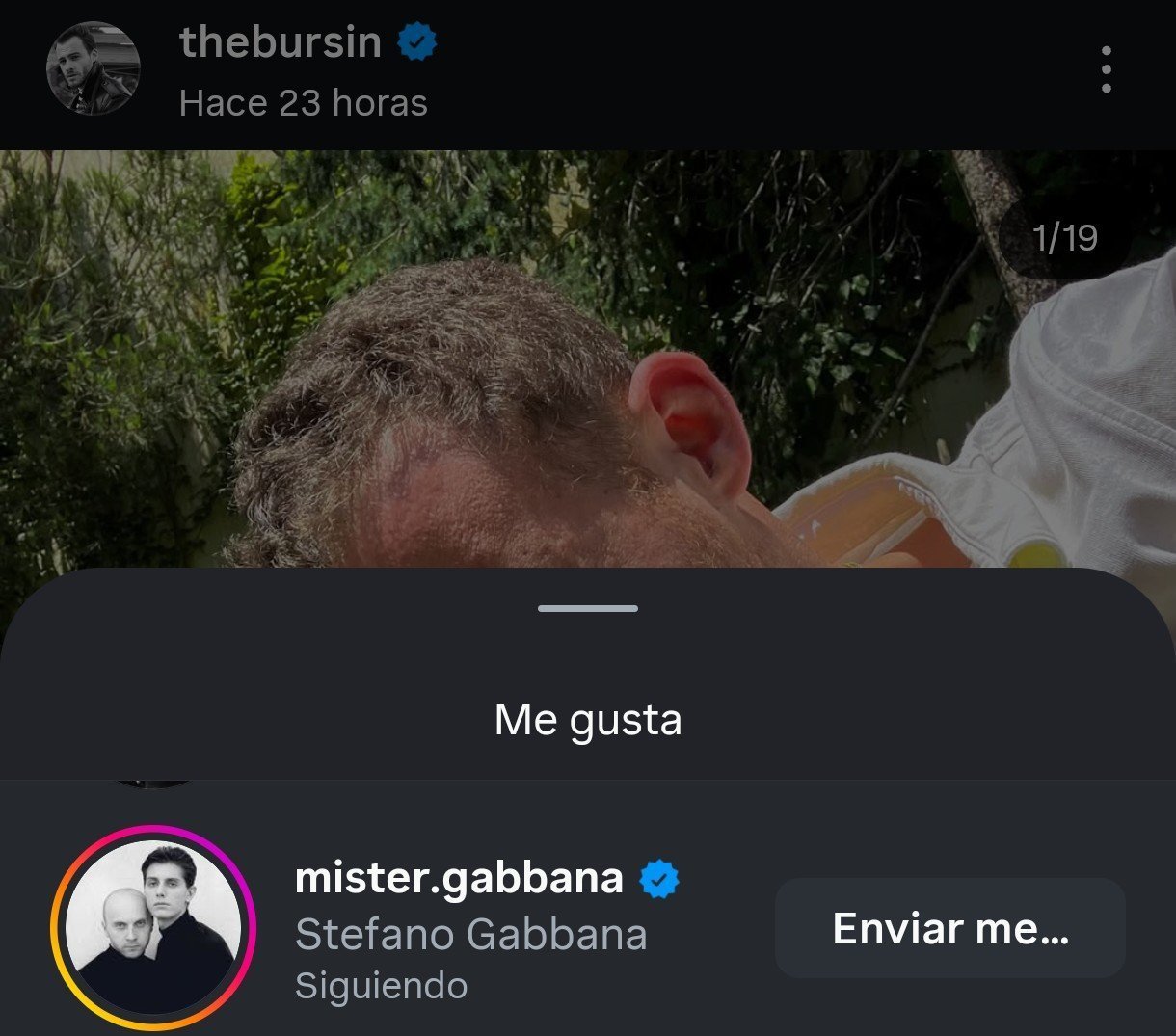Viewport: 1176px width, 1036px height.
Task: Tap the Me gusta sheet handle
Action: click(588, 608)
